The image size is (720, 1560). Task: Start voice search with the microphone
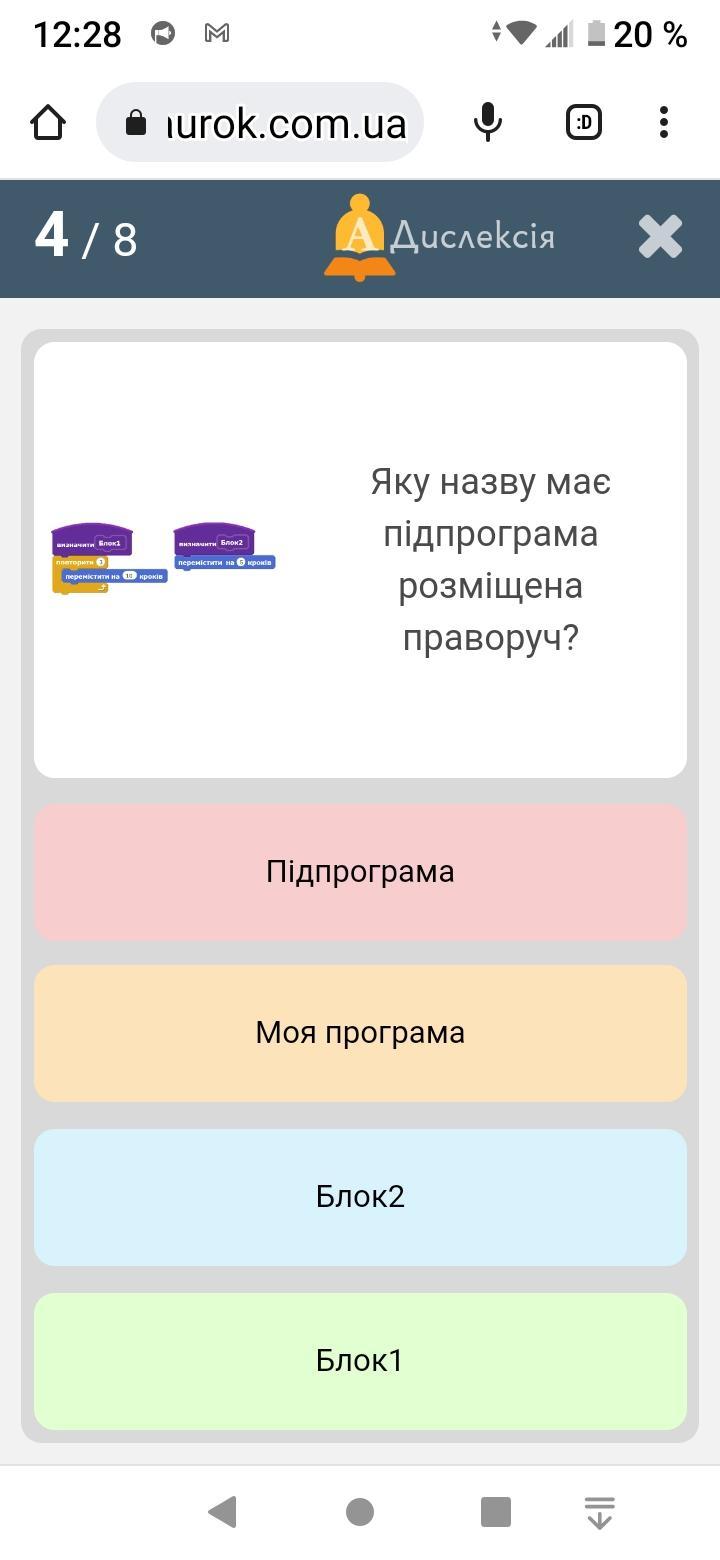(487, 123)
